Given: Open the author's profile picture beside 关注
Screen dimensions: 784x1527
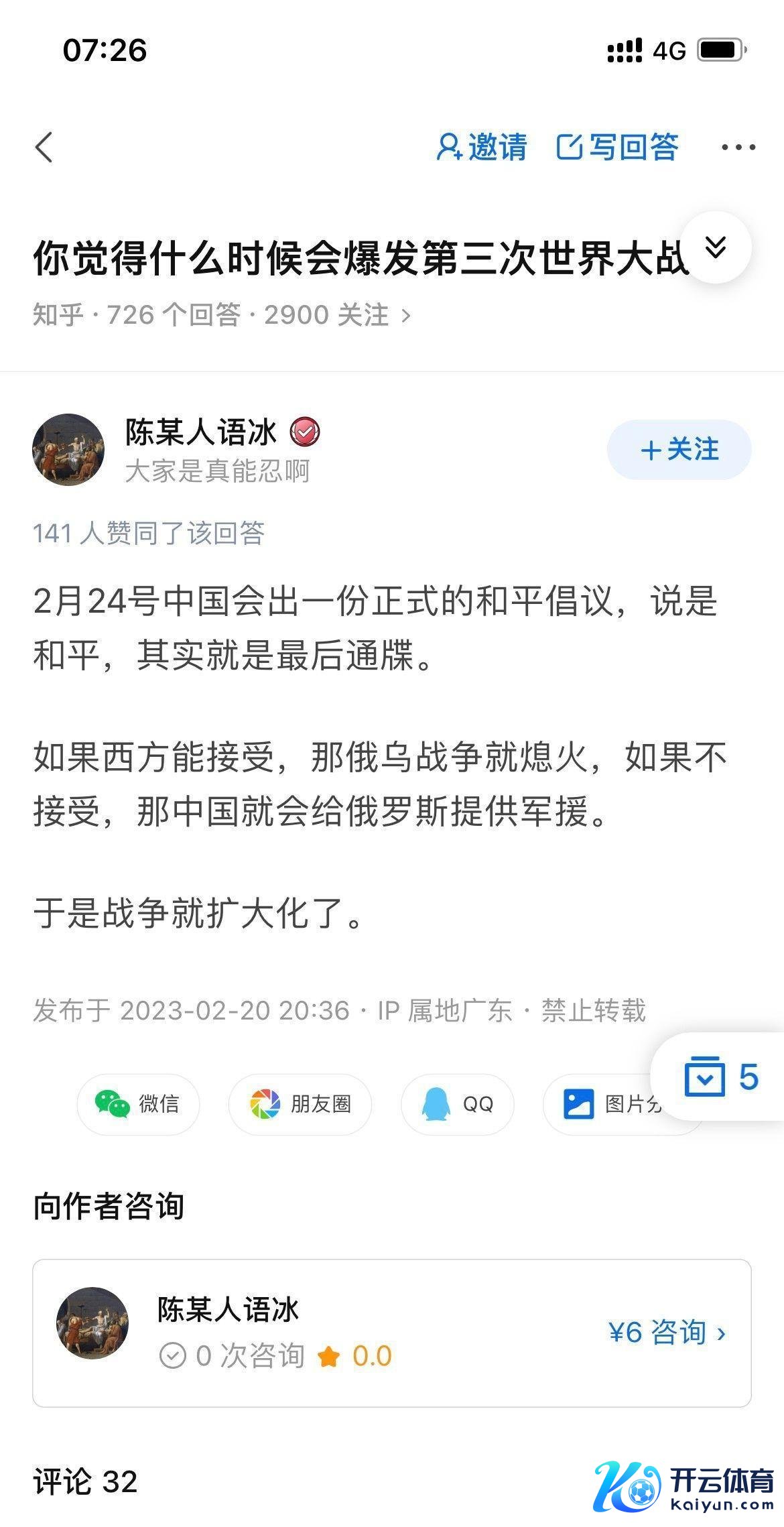Looking at the screenshot, I should [68, 450].
